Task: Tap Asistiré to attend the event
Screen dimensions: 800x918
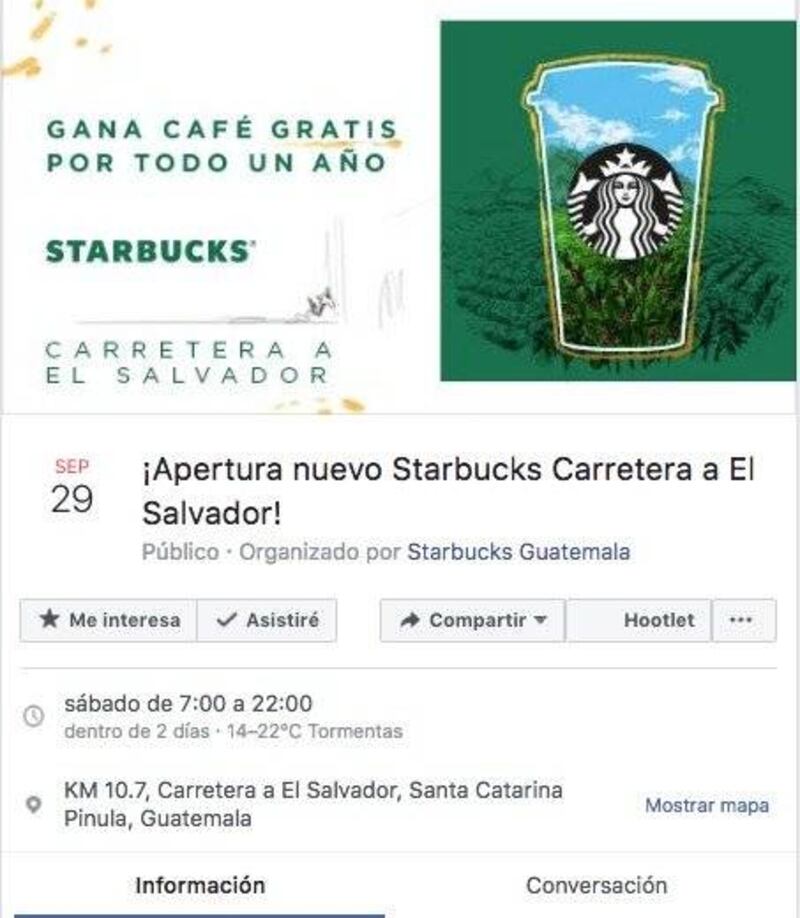Action: pos(267,620)
